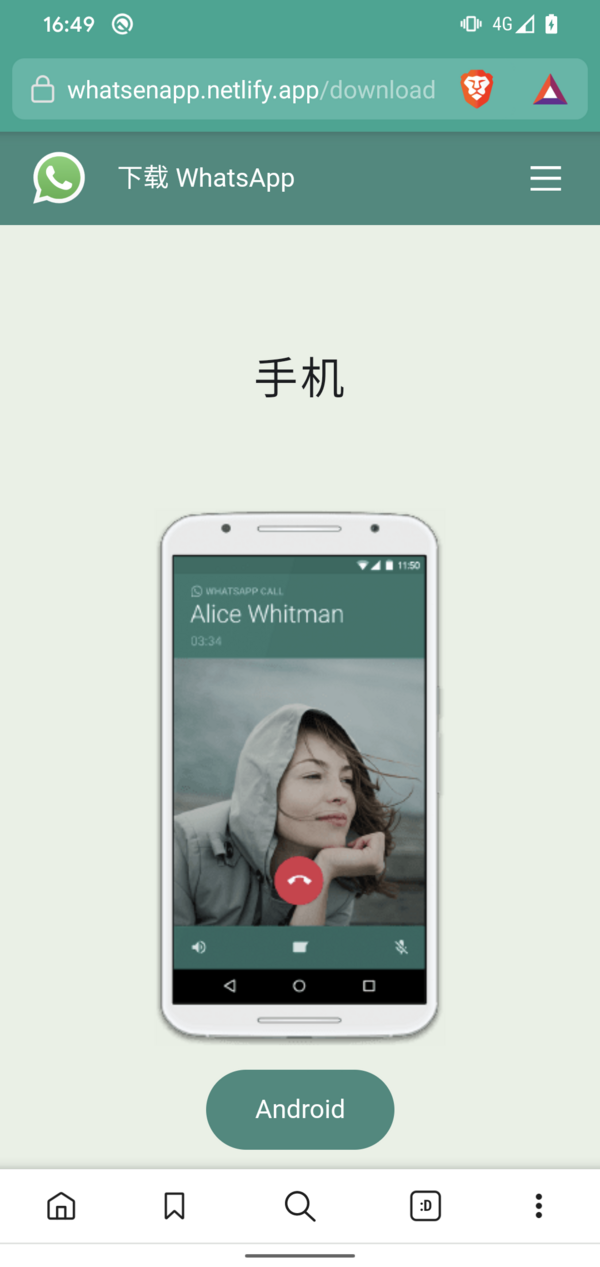This screenshot has height=1267, width=600.
Task: Tap the browser search icon
Action: coord(300,1206)
